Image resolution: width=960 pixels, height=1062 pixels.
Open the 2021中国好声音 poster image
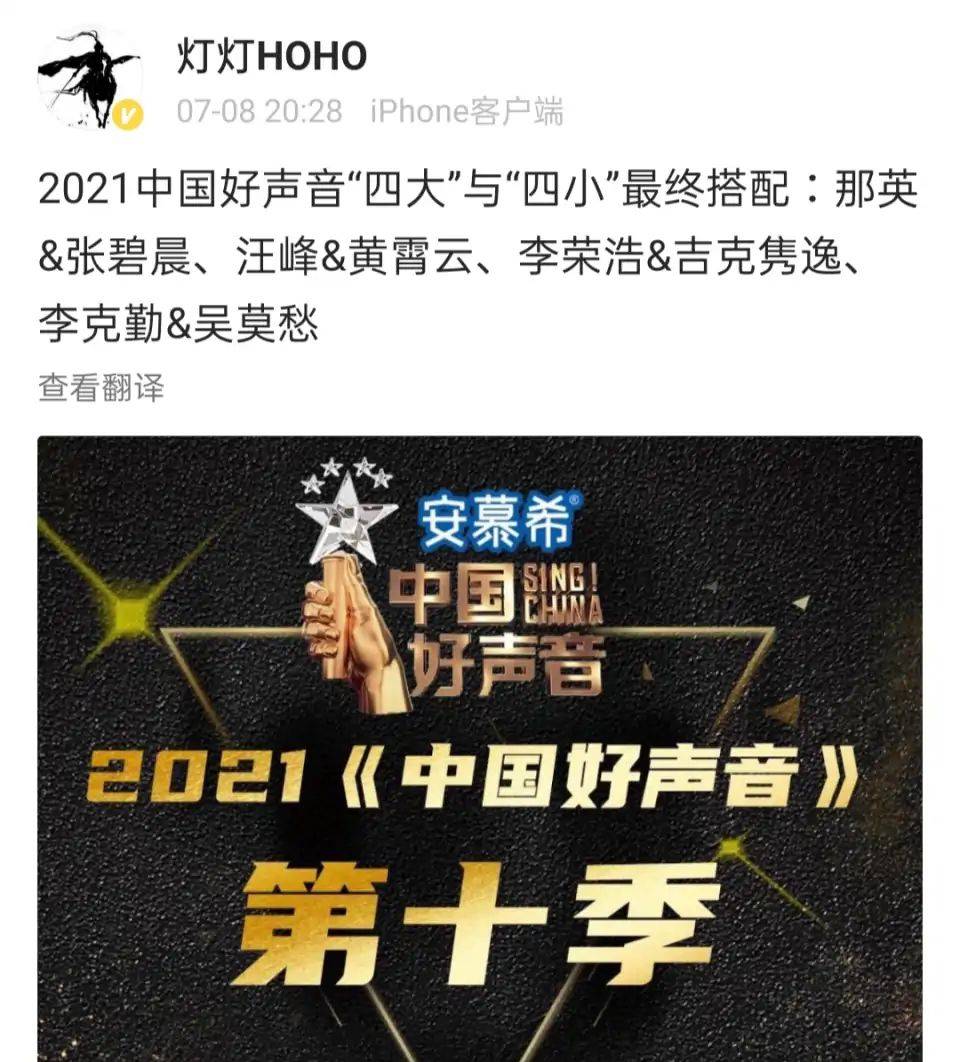pos(480,750)
